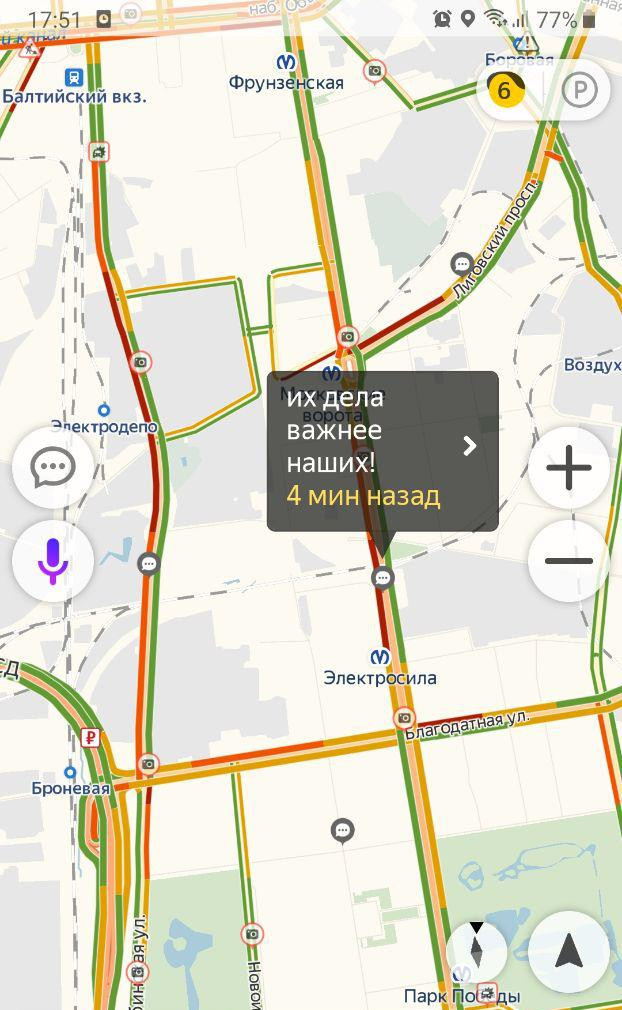This screenshot has height=1010, width=622.
Task: Reset map orientation with the compass
Action: click(476, 950)
